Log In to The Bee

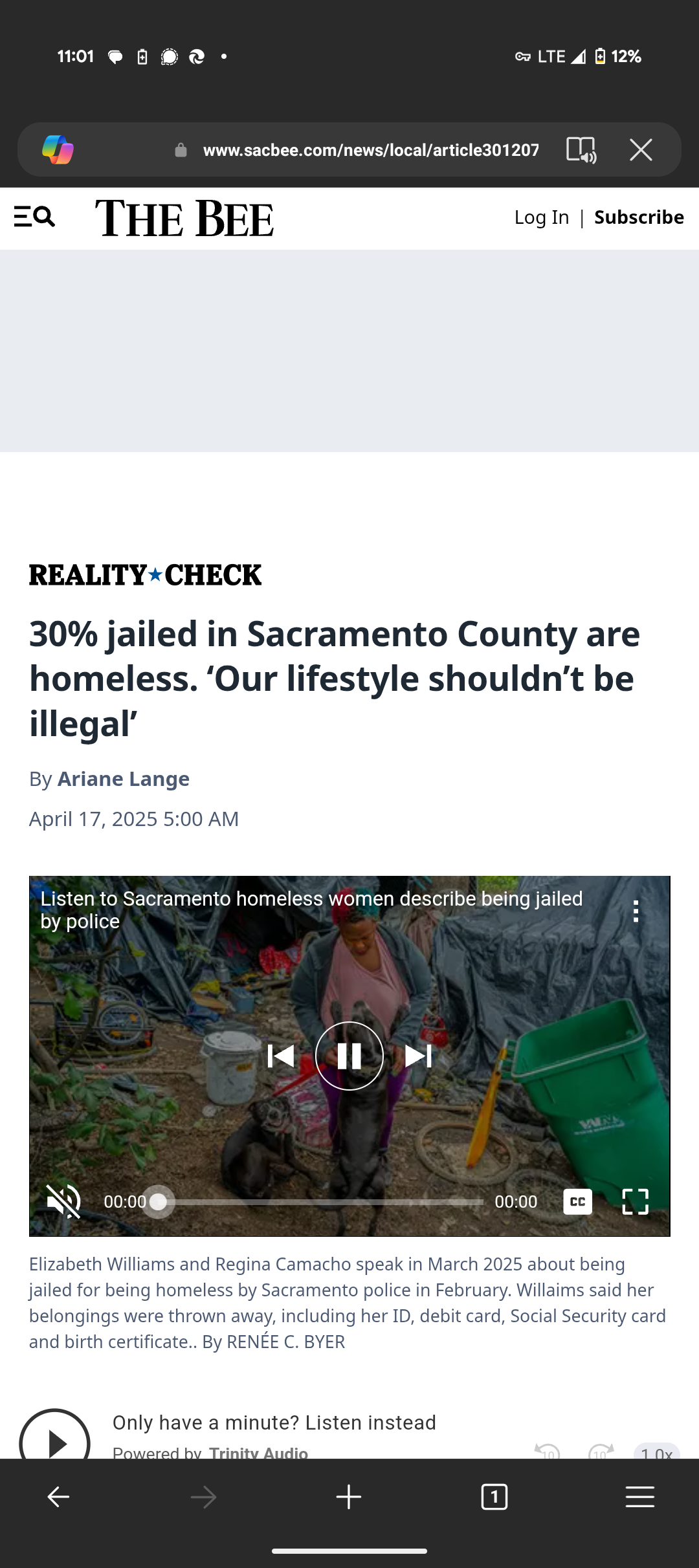click(541, 217)
